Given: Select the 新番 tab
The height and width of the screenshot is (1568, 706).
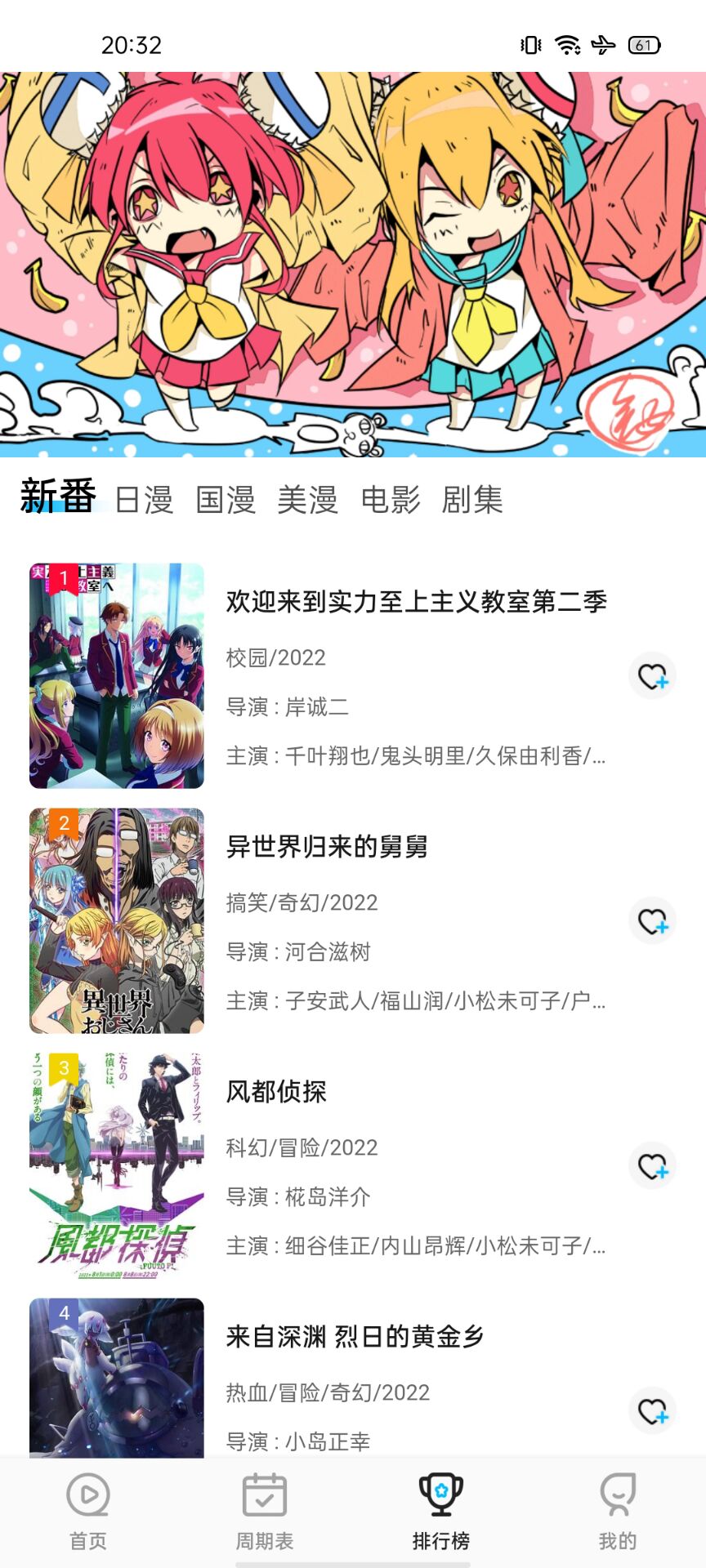Looking at the screenshot, I should (58, 496).
